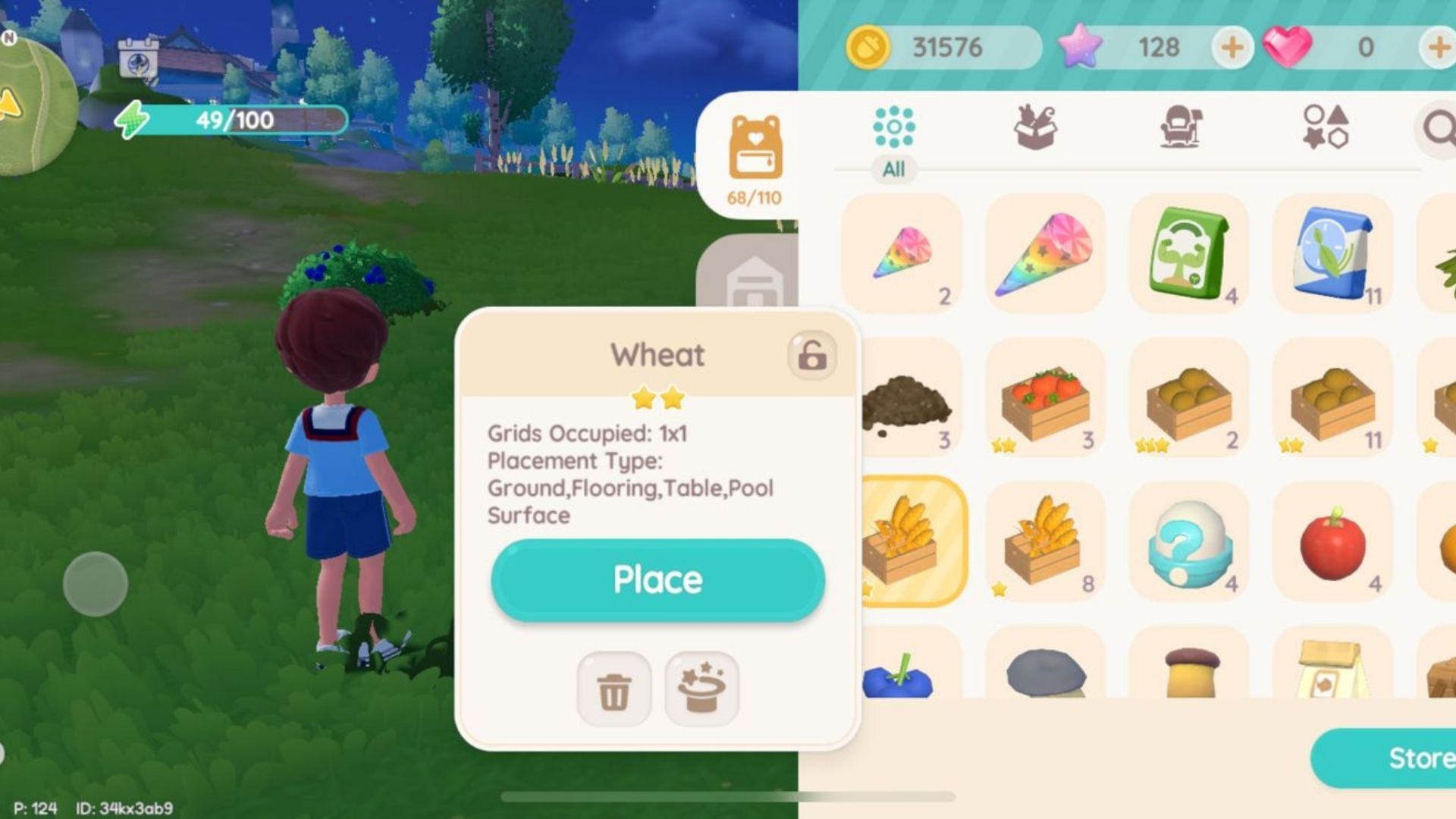Switch to the All items tab

point(893,141)
